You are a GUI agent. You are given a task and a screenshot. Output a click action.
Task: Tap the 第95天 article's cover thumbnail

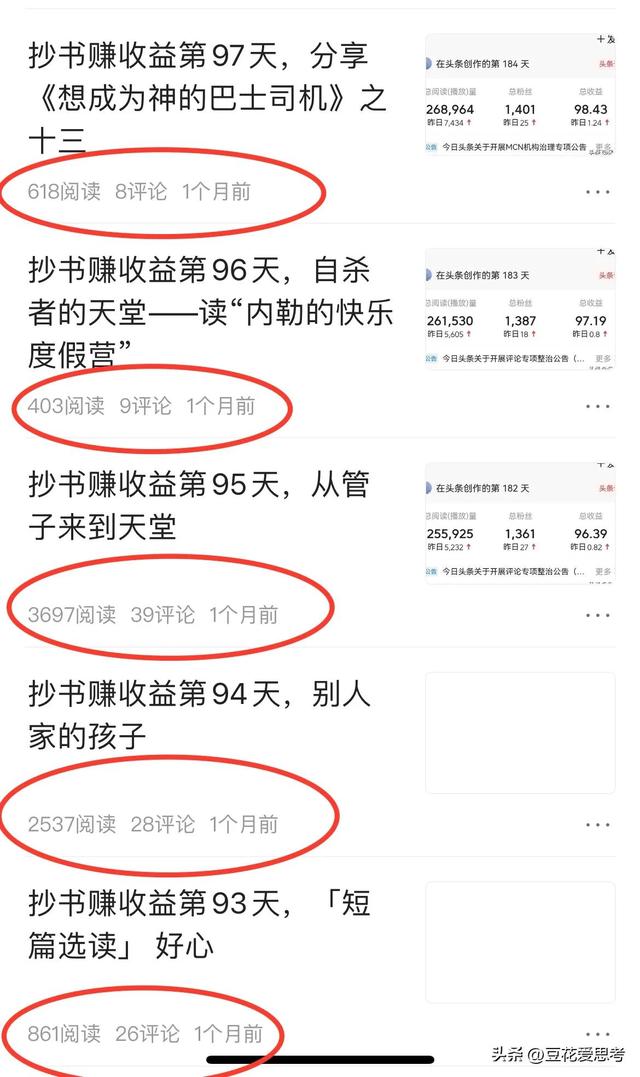pos(520,523)
